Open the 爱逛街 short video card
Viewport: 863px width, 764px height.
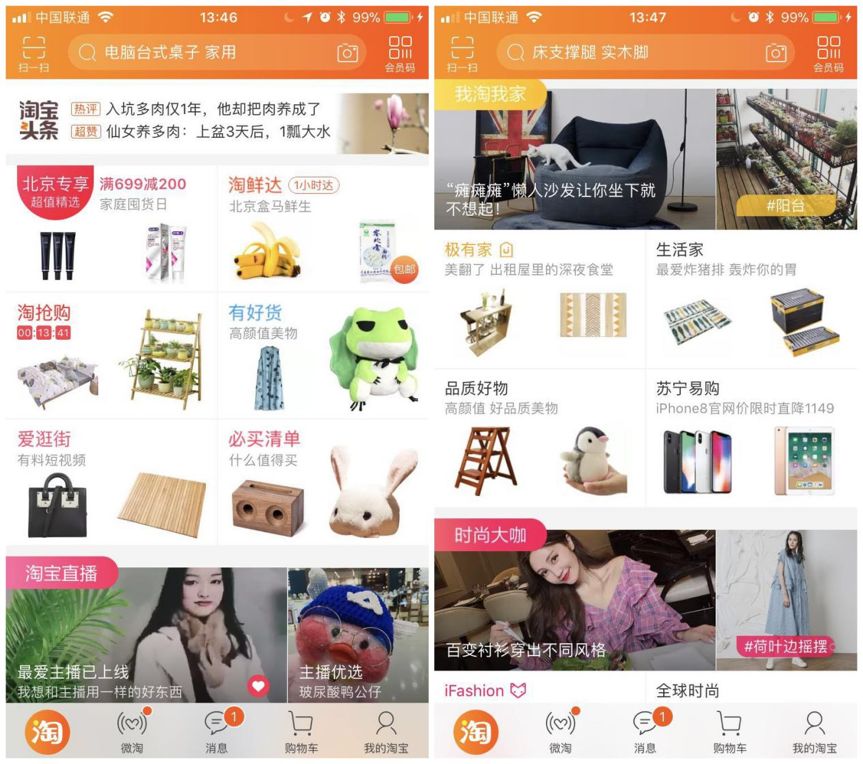click(x=111, y=482)
